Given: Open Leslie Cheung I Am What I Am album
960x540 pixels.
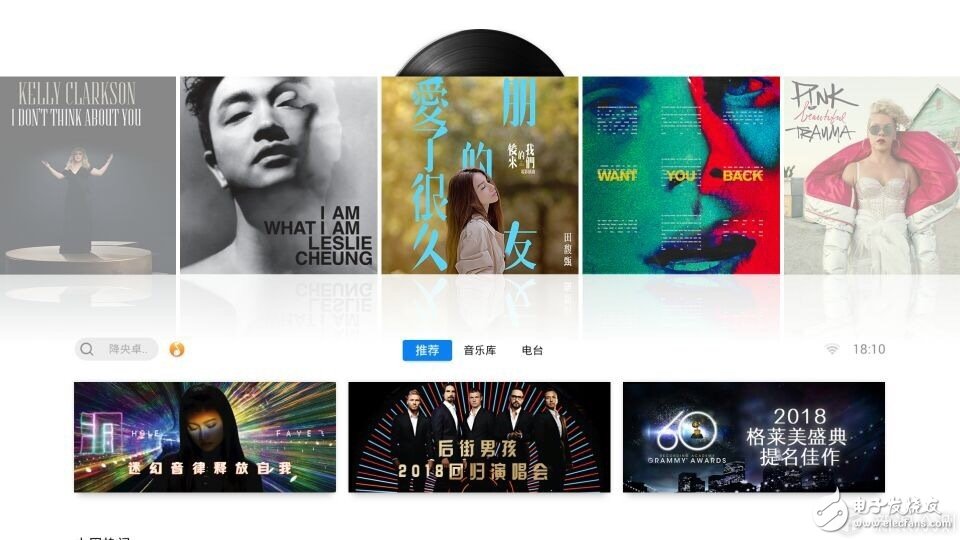Looking at the screenshot, I should [x=278, y=175].
